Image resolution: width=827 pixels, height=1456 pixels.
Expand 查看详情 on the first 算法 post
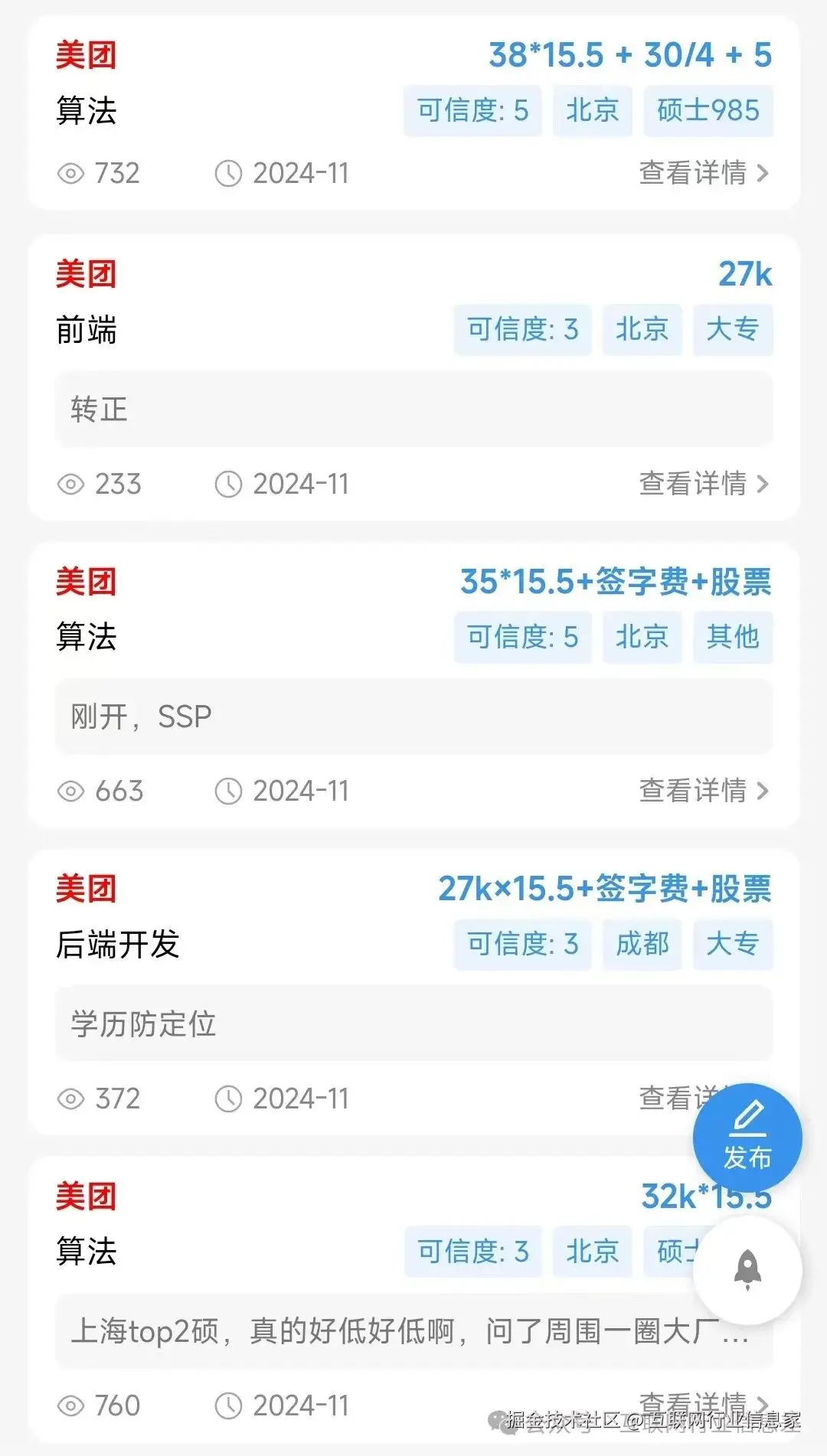691,175
